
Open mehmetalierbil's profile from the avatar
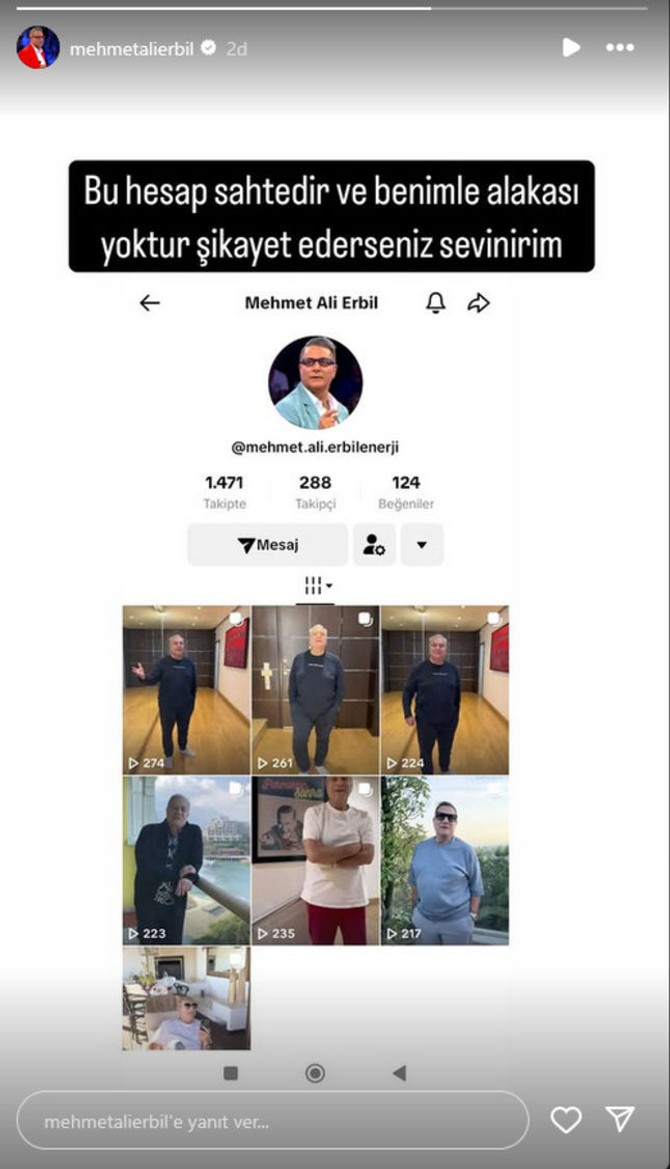click(38, 48)
